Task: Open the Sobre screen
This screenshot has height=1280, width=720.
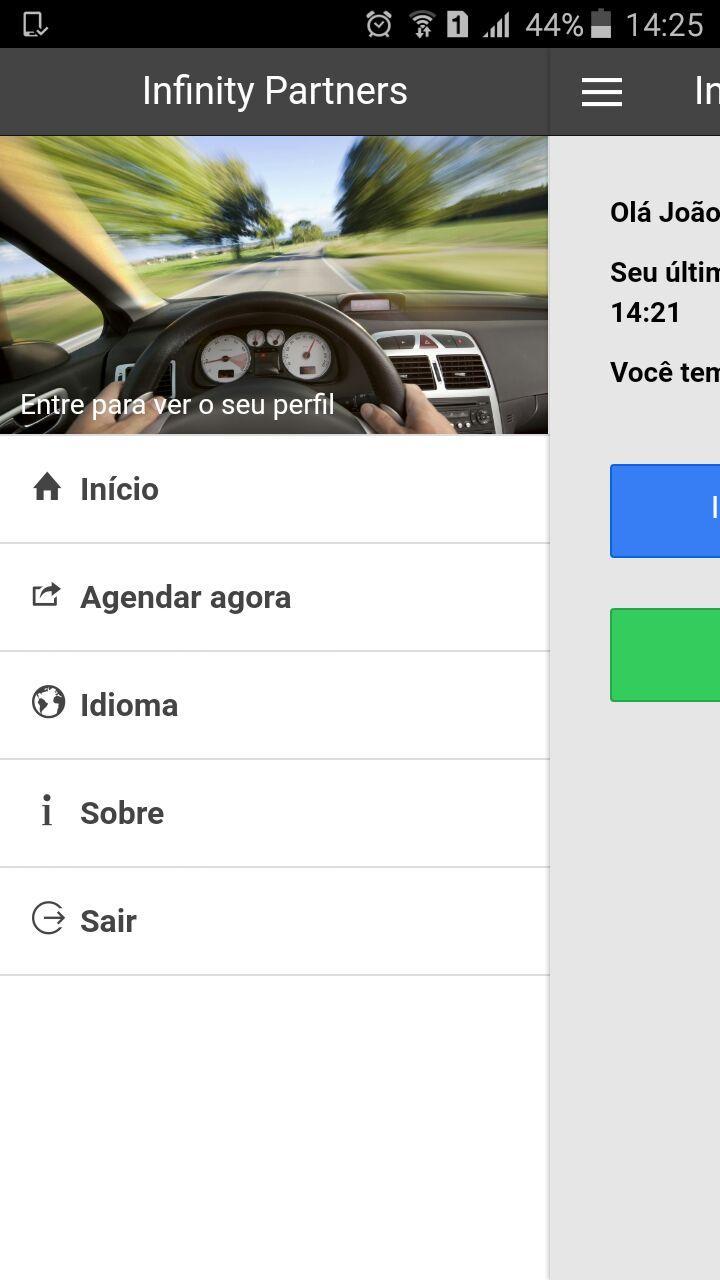Action: click(x=122, y=812)
